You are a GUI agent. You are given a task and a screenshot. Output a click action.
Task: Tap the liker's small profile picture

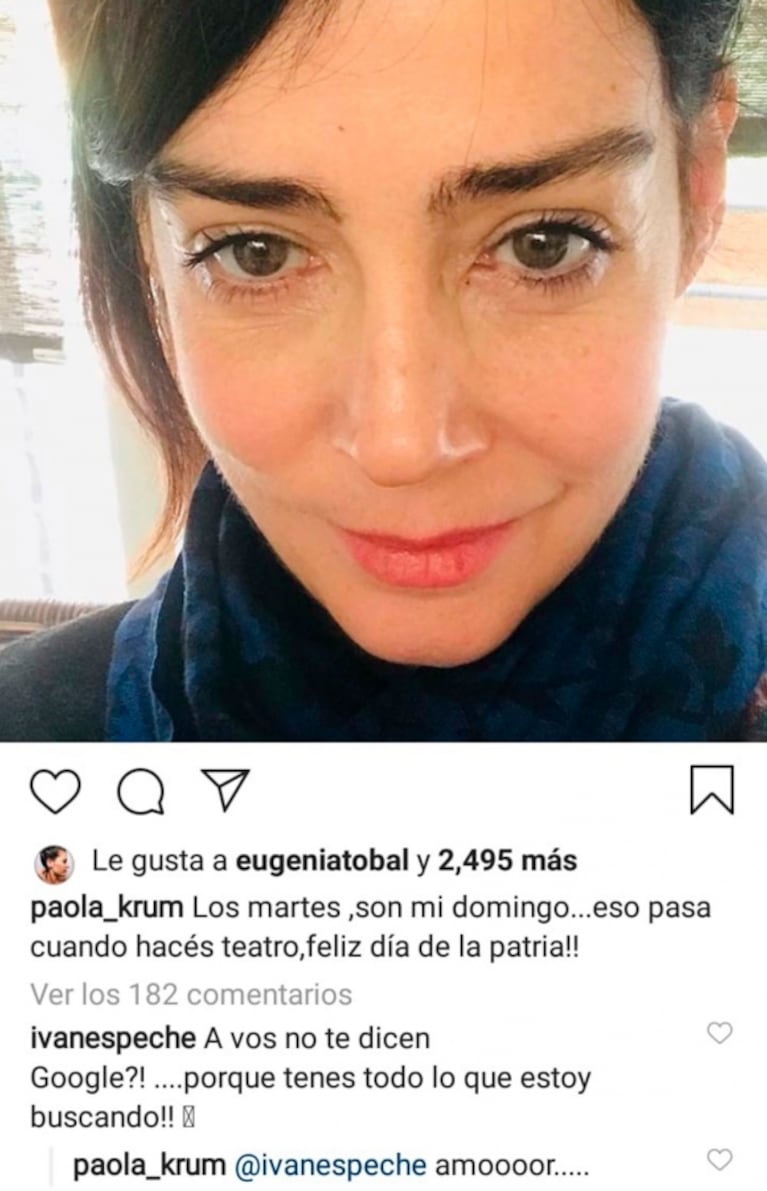pyautogui.click(x=54, y=863)
